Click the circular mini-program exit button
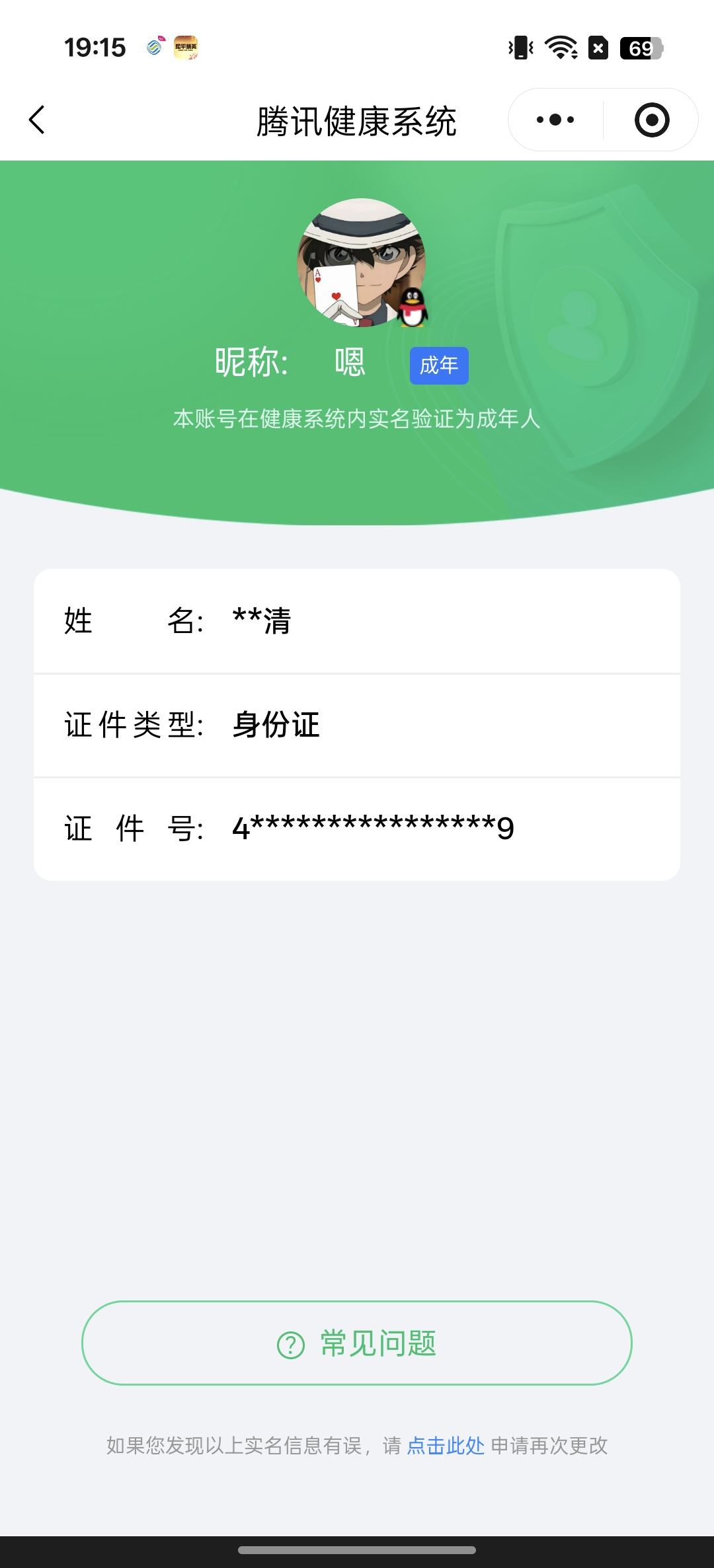 pyautogui.click(x=651, y=119)
